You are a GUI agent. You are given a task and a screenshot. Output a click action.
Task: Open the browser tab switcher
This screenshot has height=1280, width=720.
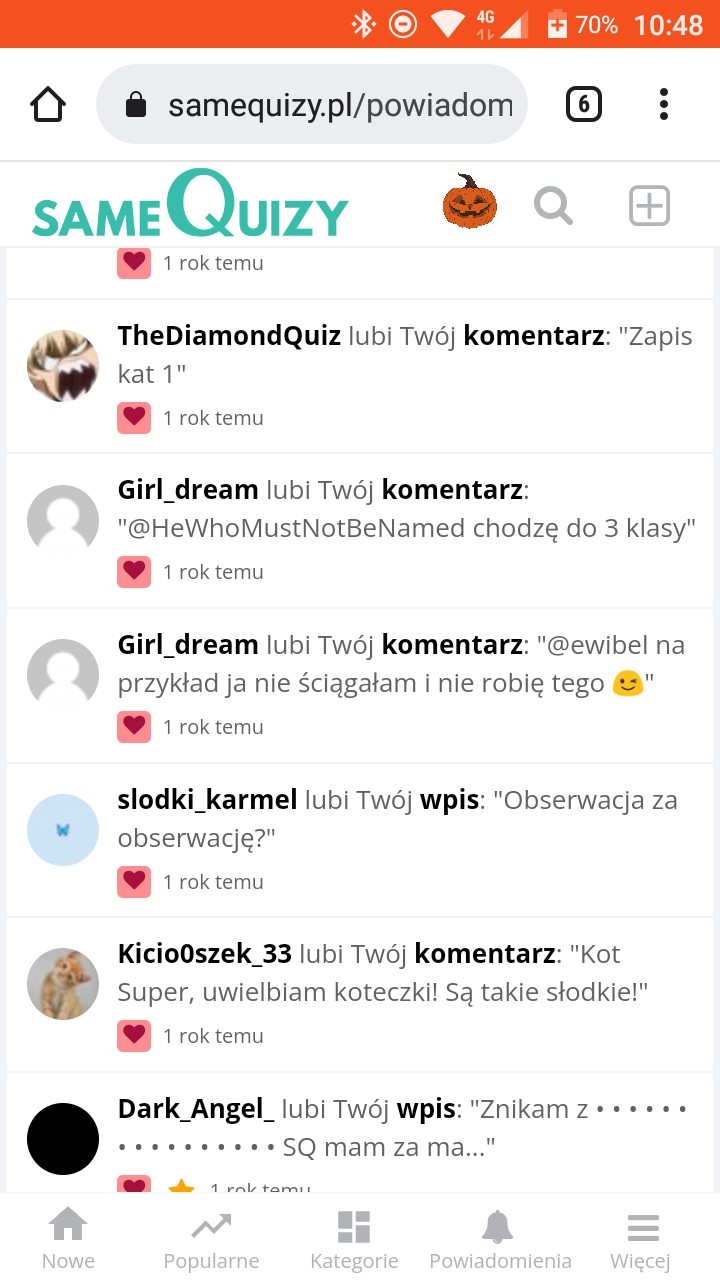tap(584, 105)
